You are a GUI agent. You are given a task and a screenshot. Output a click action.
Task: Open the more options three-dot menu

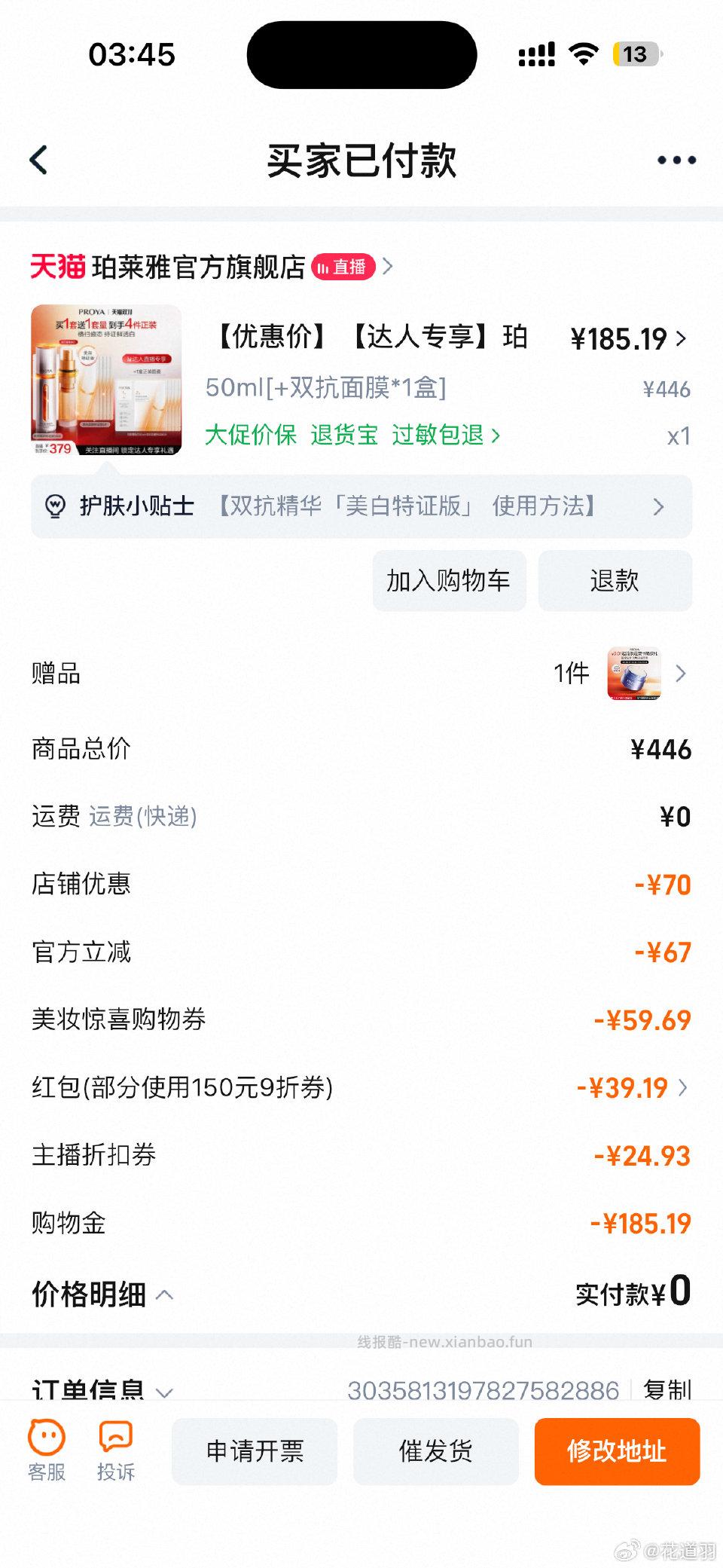(x=676, y=160)
